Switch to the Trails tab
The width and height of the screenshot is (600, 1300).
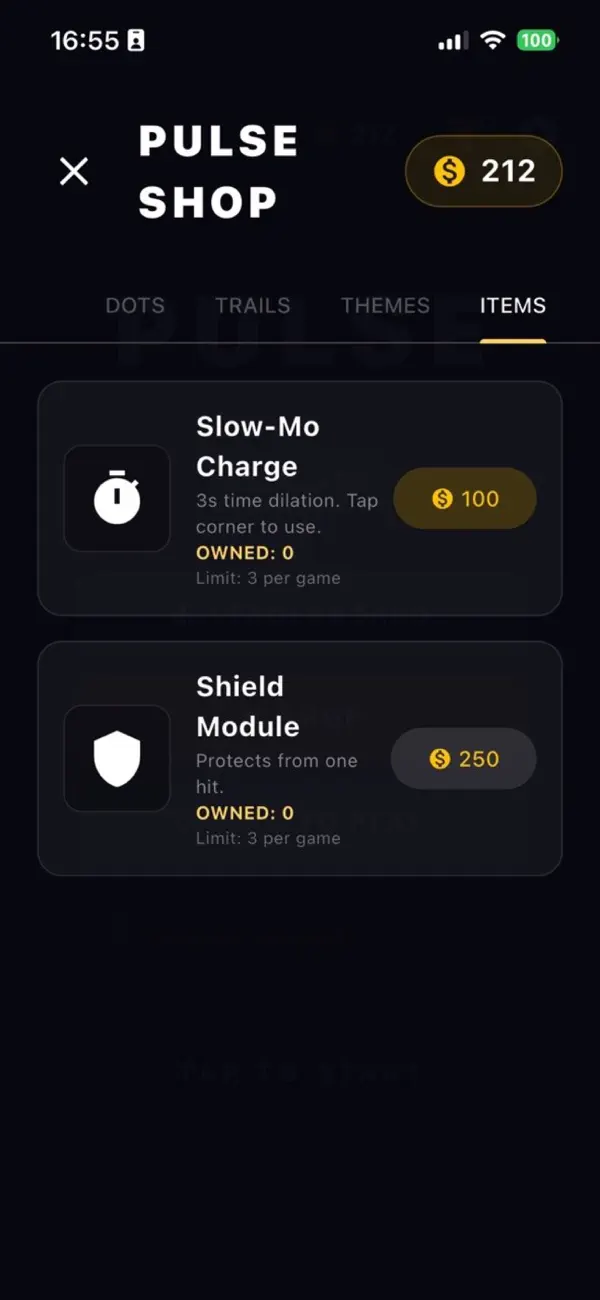click(x=253, y=305)
